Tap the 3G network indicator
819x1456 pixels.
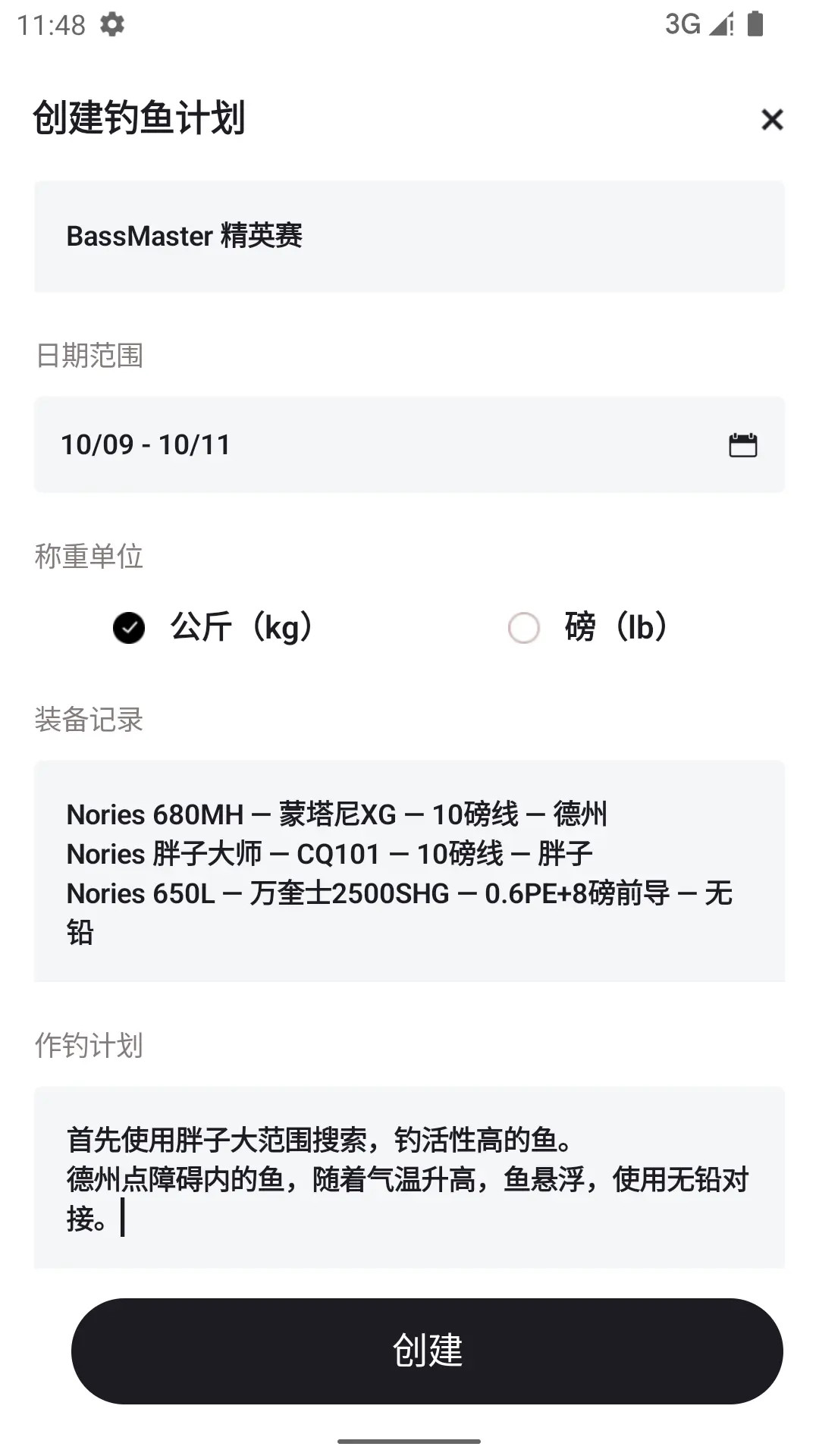tap(682, 25)
